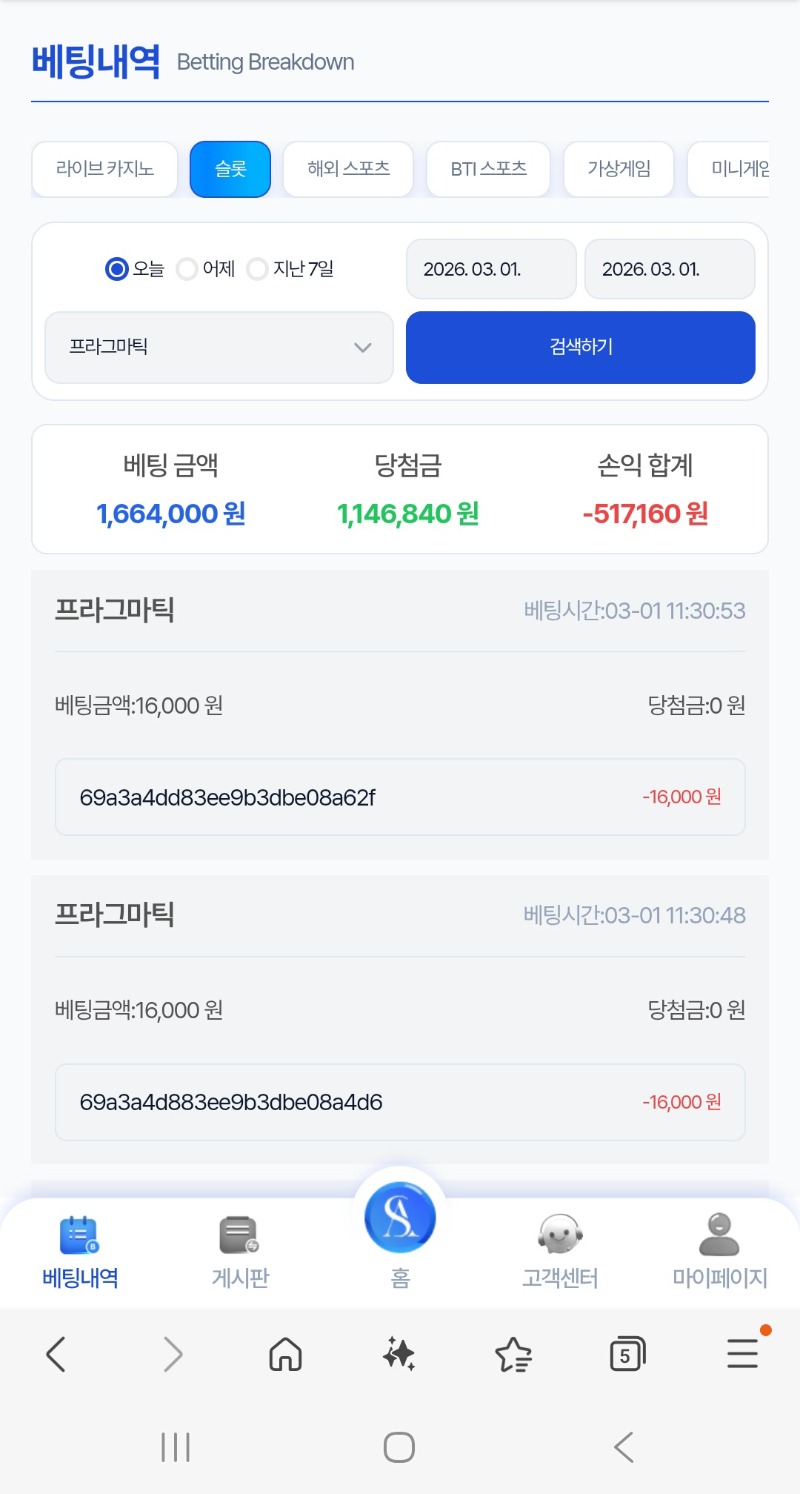Switch to the 가상게임 tab
Screen dimensions: 800x1494
618,169
